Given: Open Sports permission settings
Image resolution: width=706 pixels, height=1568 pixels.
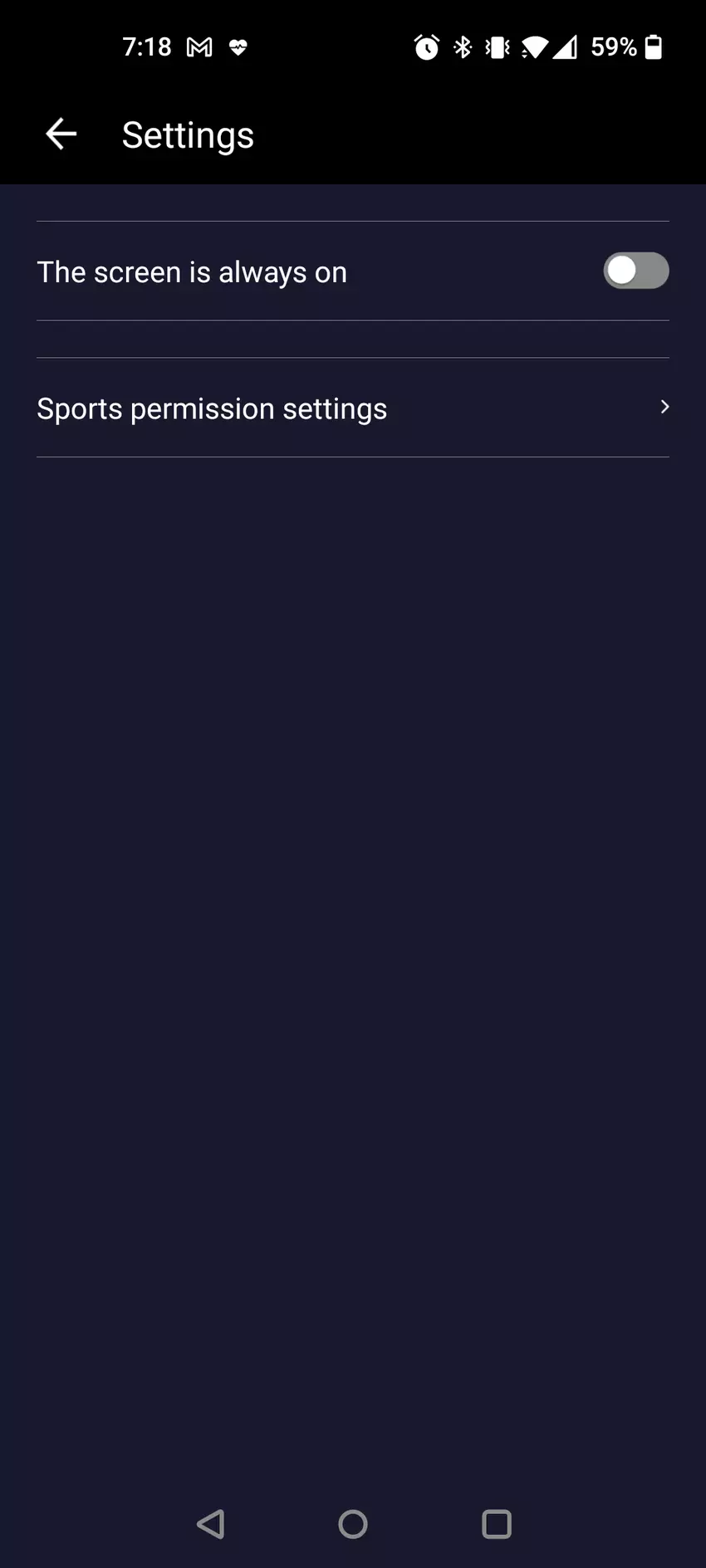Looking at the screenshot, I should pyautogui.click(x=352, y=408).
